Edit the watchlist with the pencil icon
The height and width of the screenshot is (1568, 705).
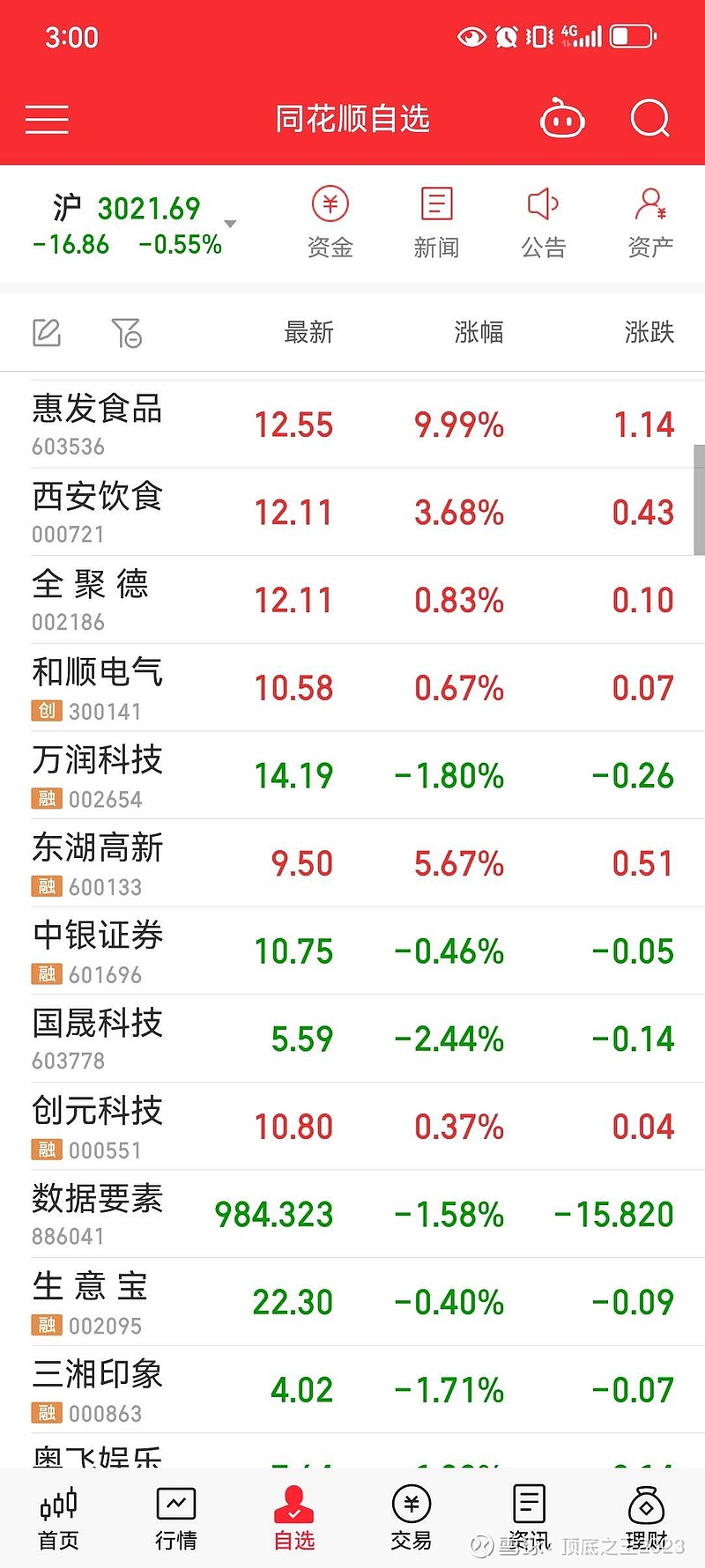pyautogui.click(x=47, y=333)
